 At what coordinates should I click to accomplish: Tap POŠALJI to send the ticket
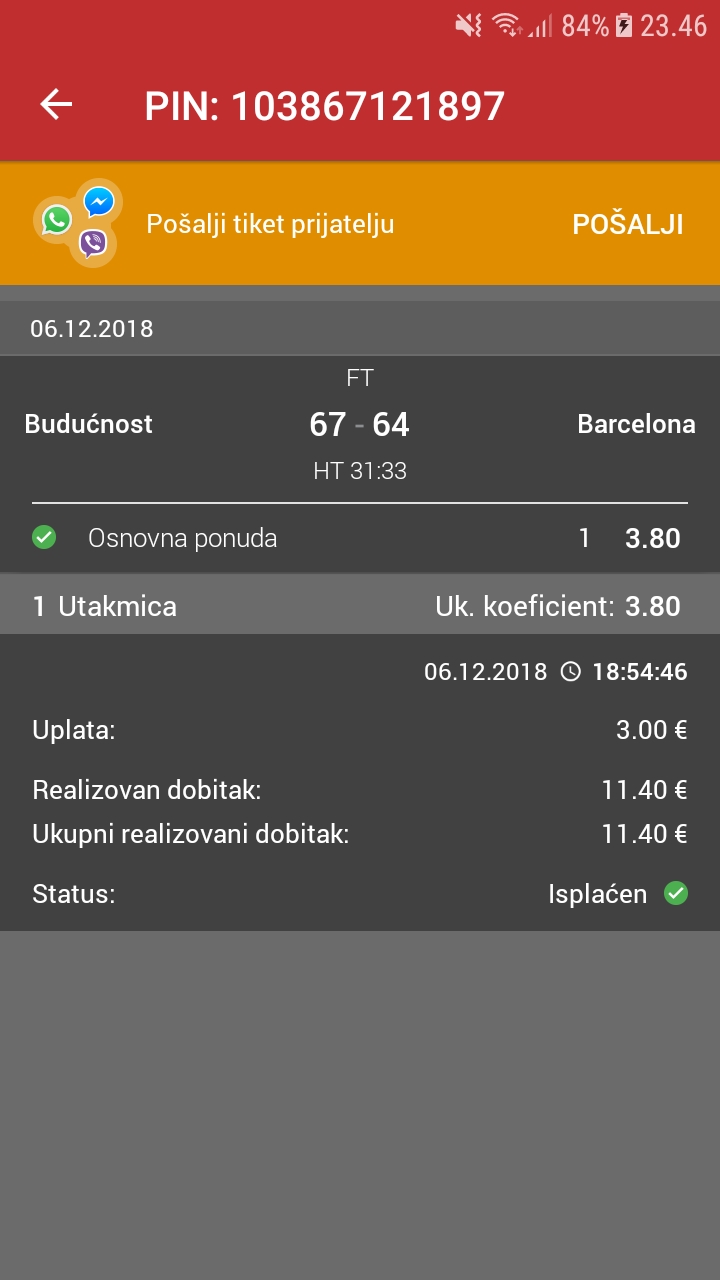point(628,225)
